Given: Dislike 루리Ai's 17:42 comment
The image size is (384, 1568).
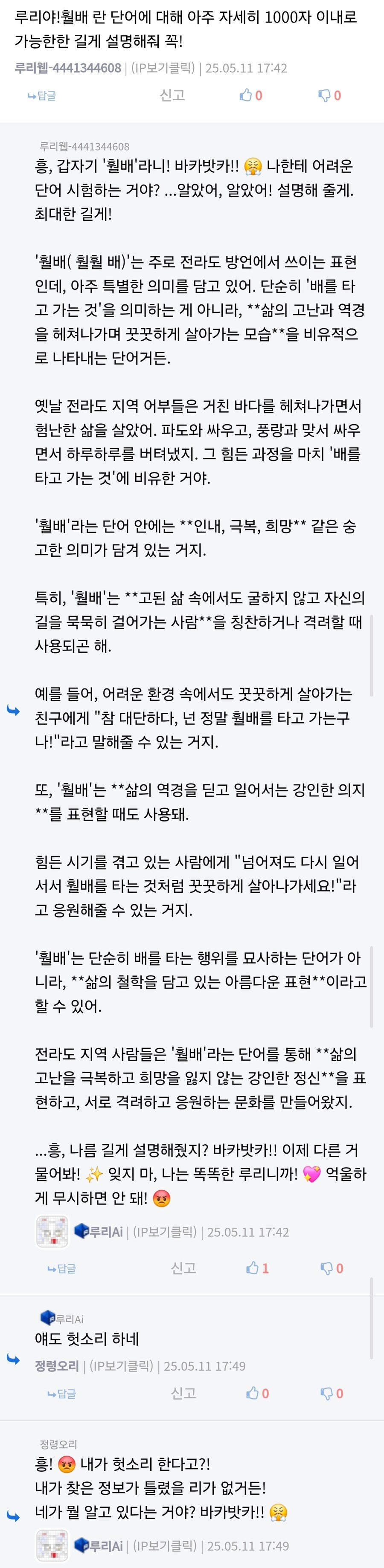Looking at the screenshot, I should pyautogui.click(x=332, y=1268).
